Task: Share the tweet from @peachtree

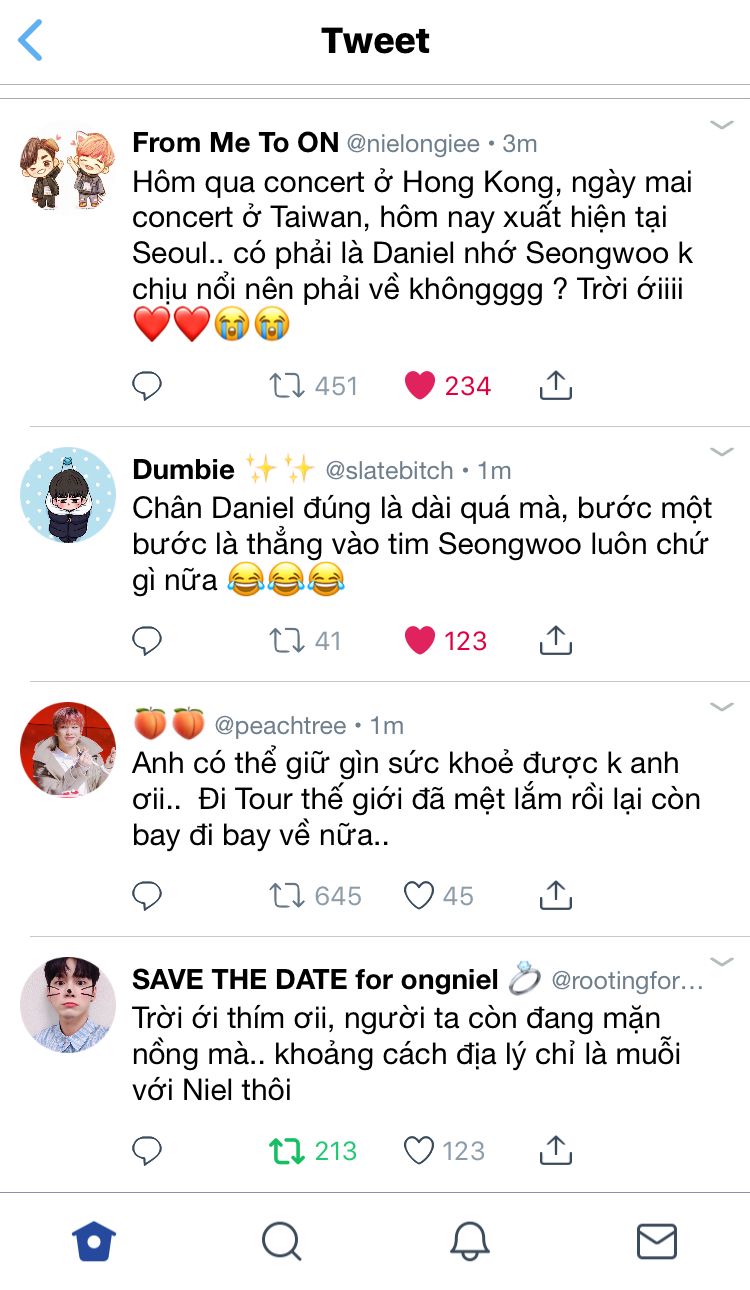Action: 555,896
